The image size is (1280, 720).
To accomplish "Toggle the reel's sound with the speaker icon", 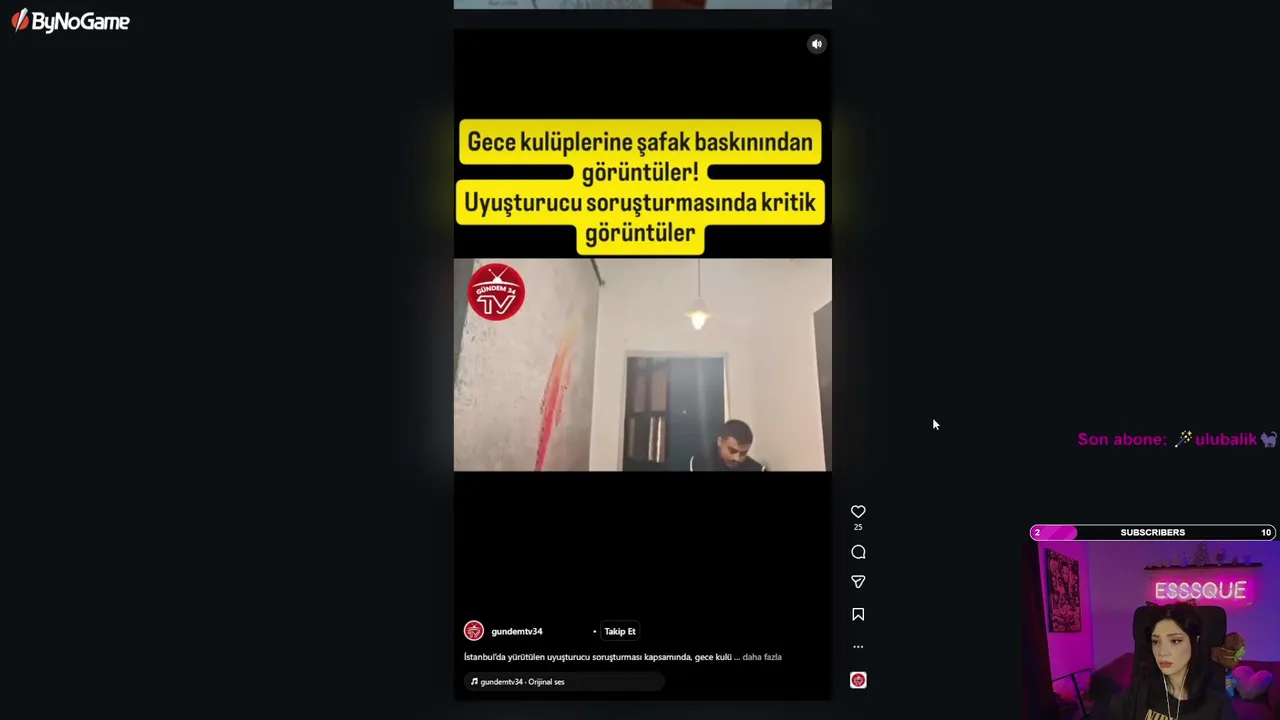I will tap(817, 44).
